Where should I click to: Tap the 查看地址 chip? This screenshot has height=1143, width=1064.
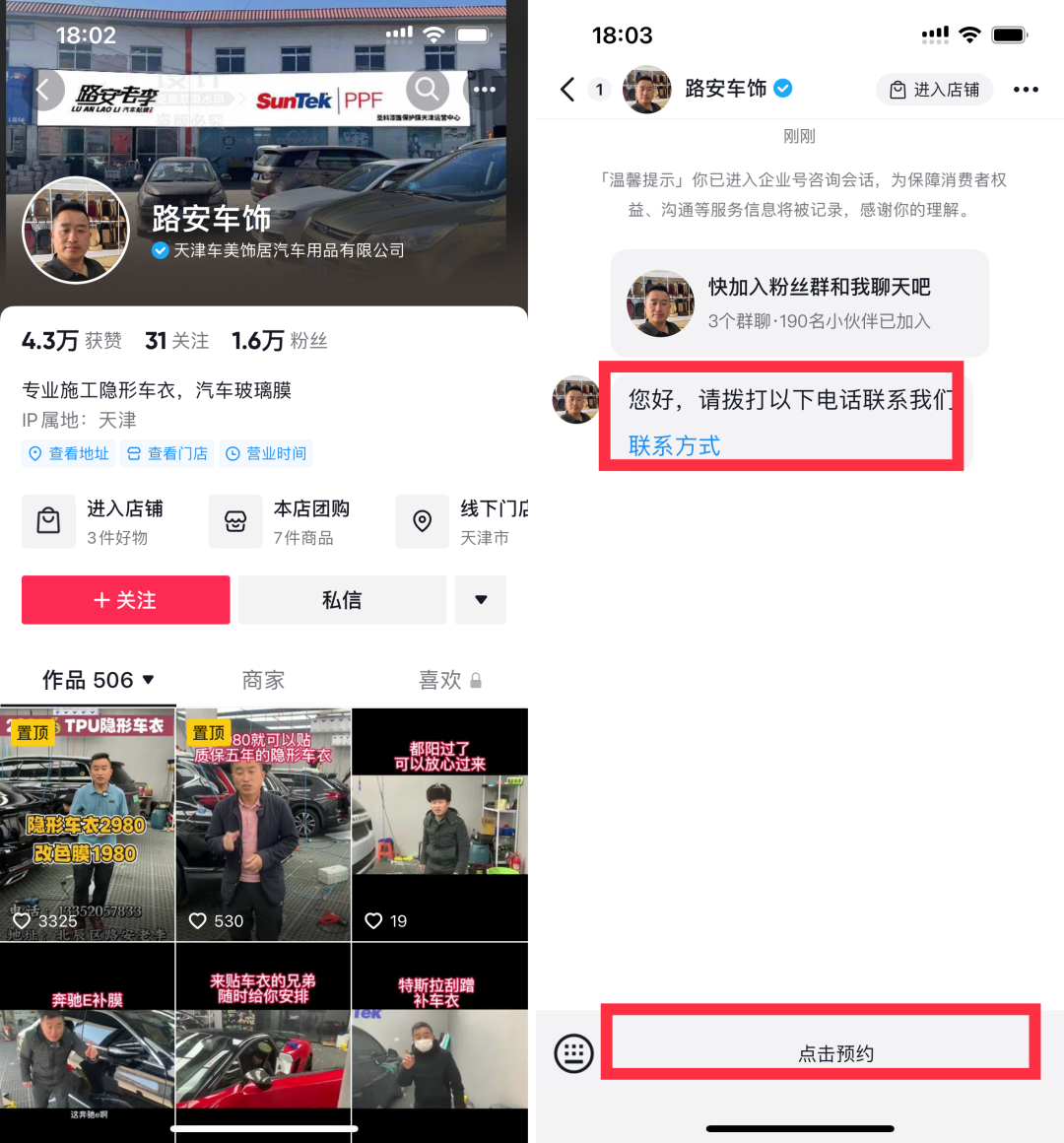click(x=69, y=453)
